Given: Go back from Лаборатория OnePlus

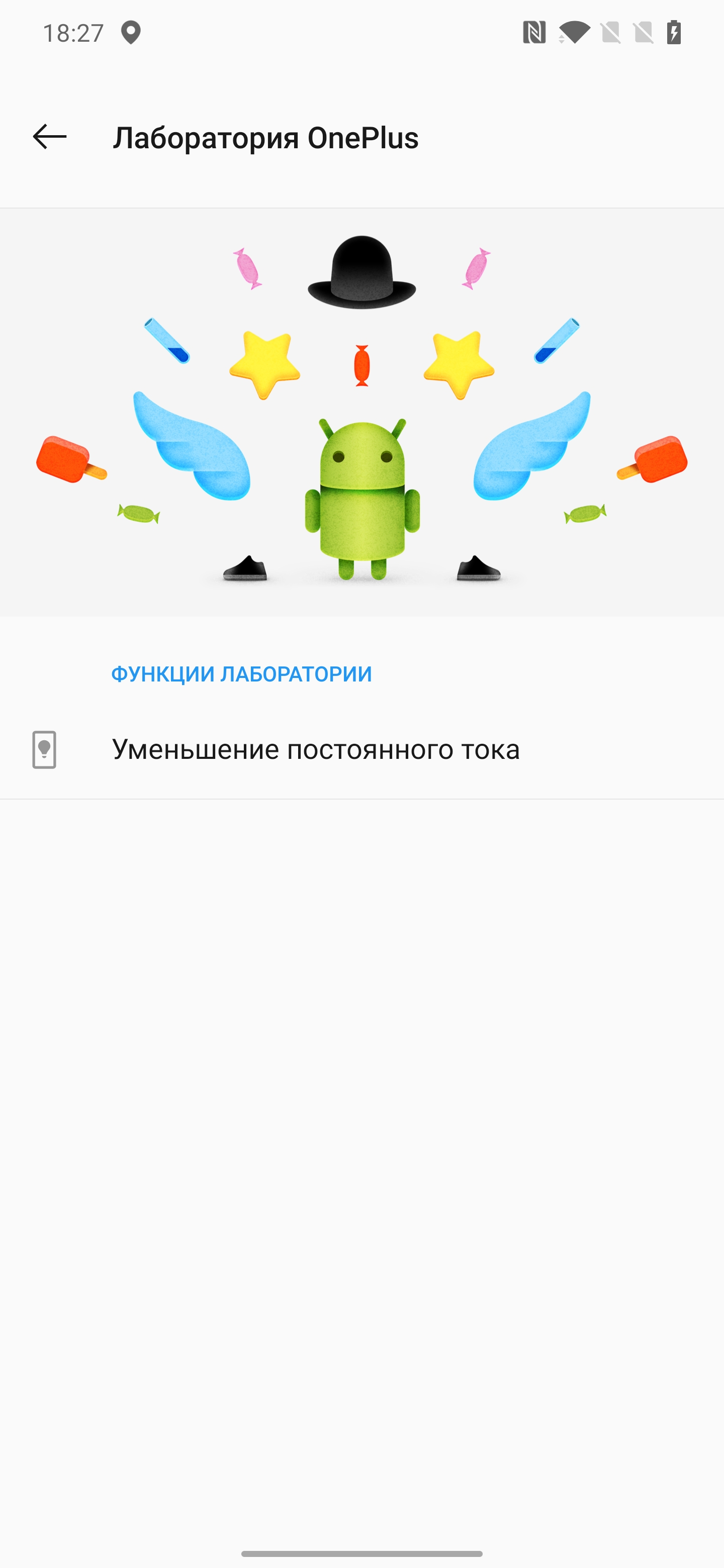Looking at the screenshot, I should (49, 136).
